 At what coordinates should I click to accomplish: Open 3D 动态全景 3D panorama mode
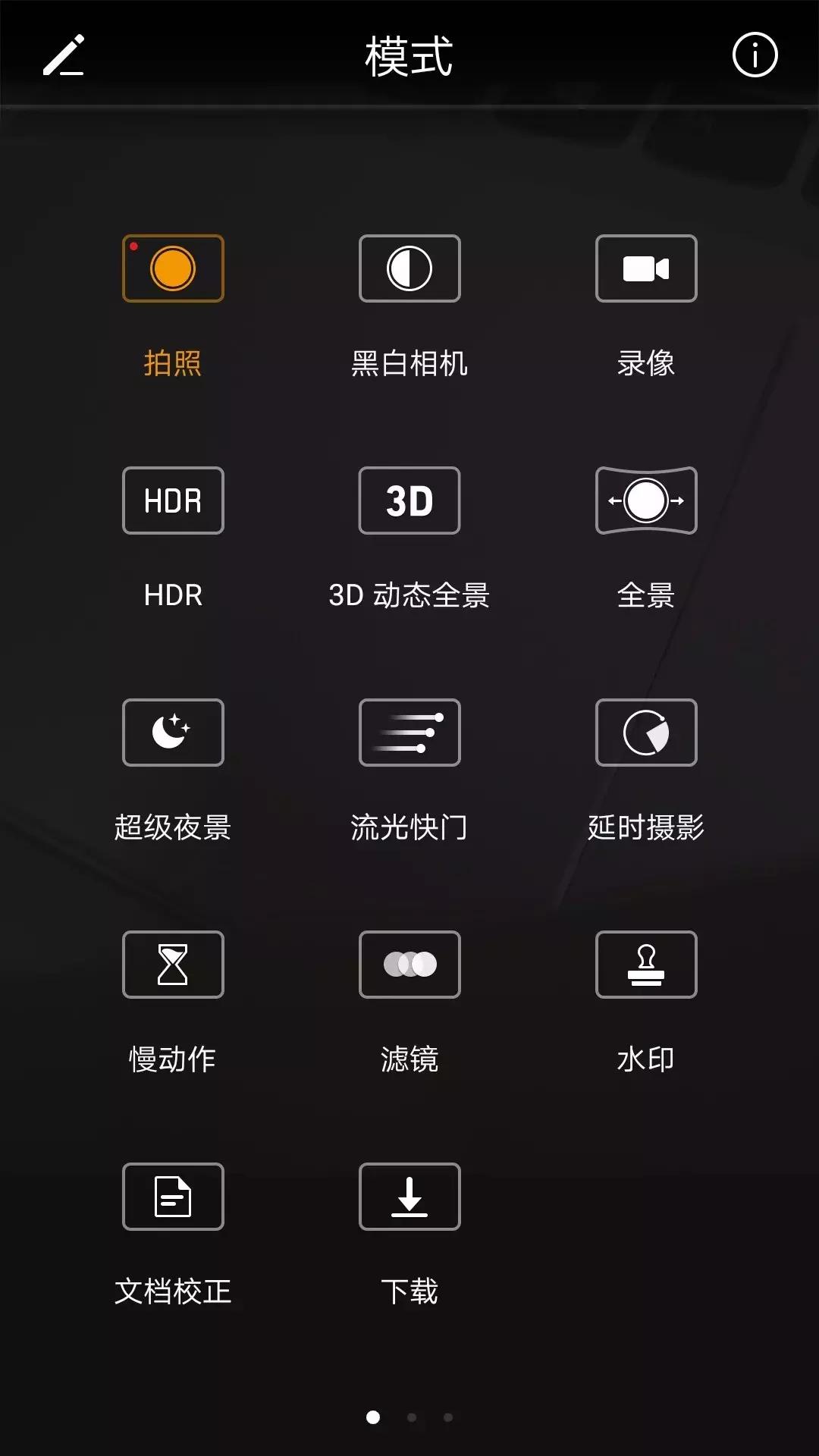tap(409, 500)
